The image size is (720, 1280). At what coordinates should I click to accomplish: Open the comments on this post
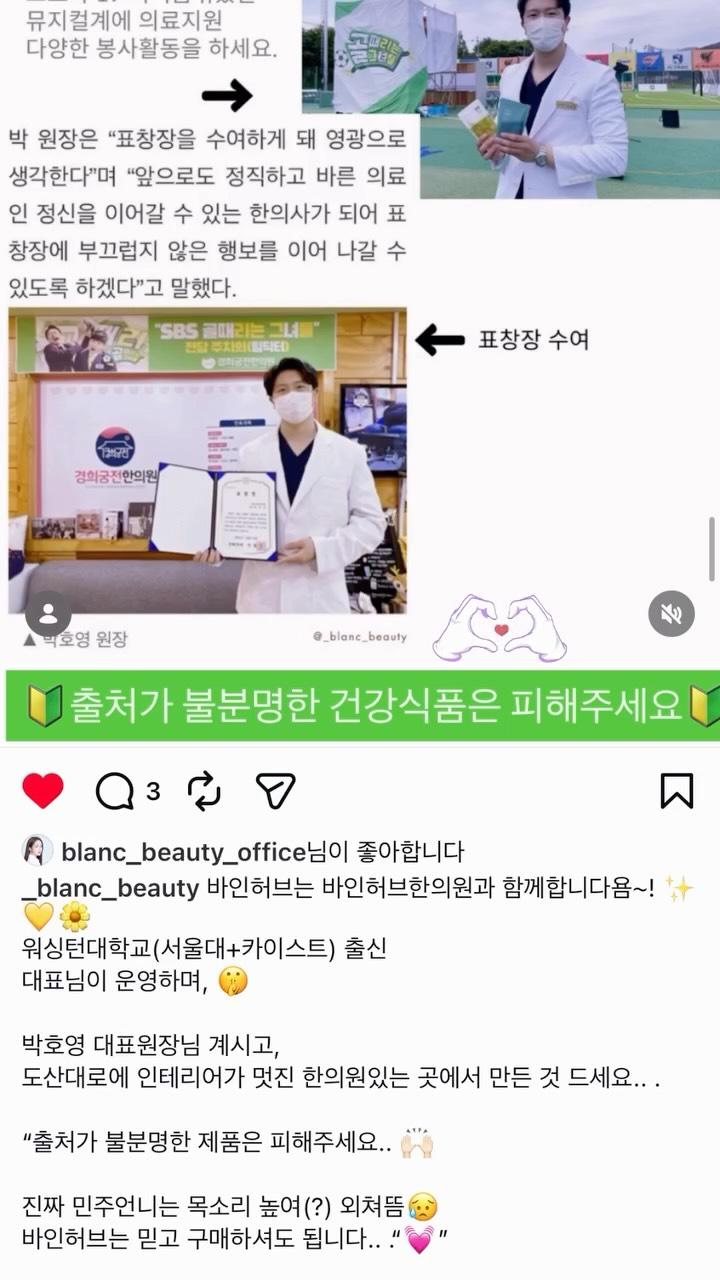coord(115,792)
